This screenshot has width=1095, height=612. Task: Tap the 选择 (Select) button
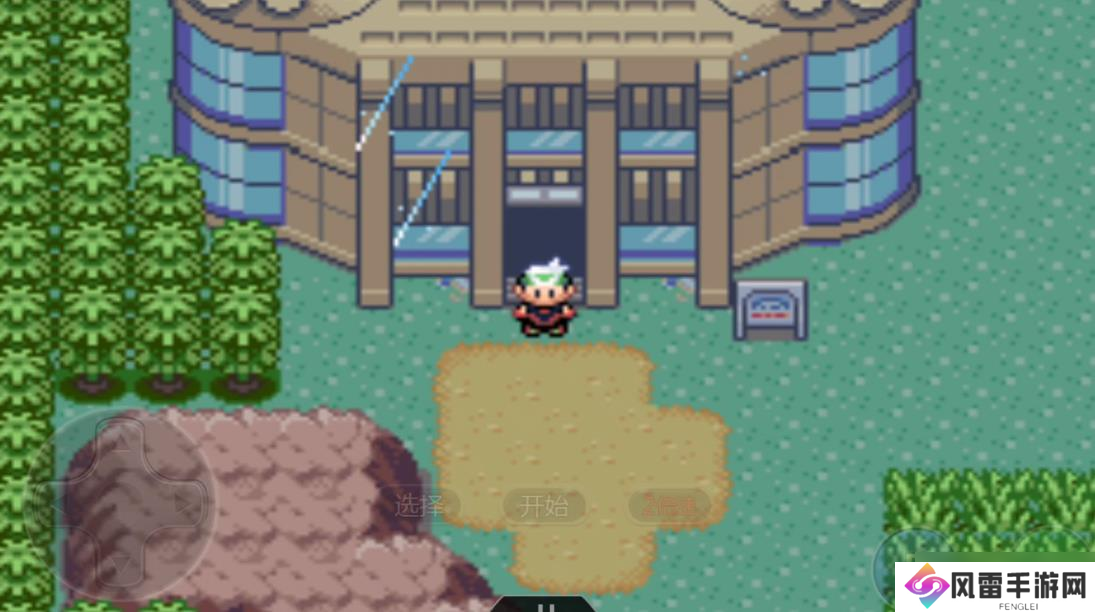[x=418, y=506]
